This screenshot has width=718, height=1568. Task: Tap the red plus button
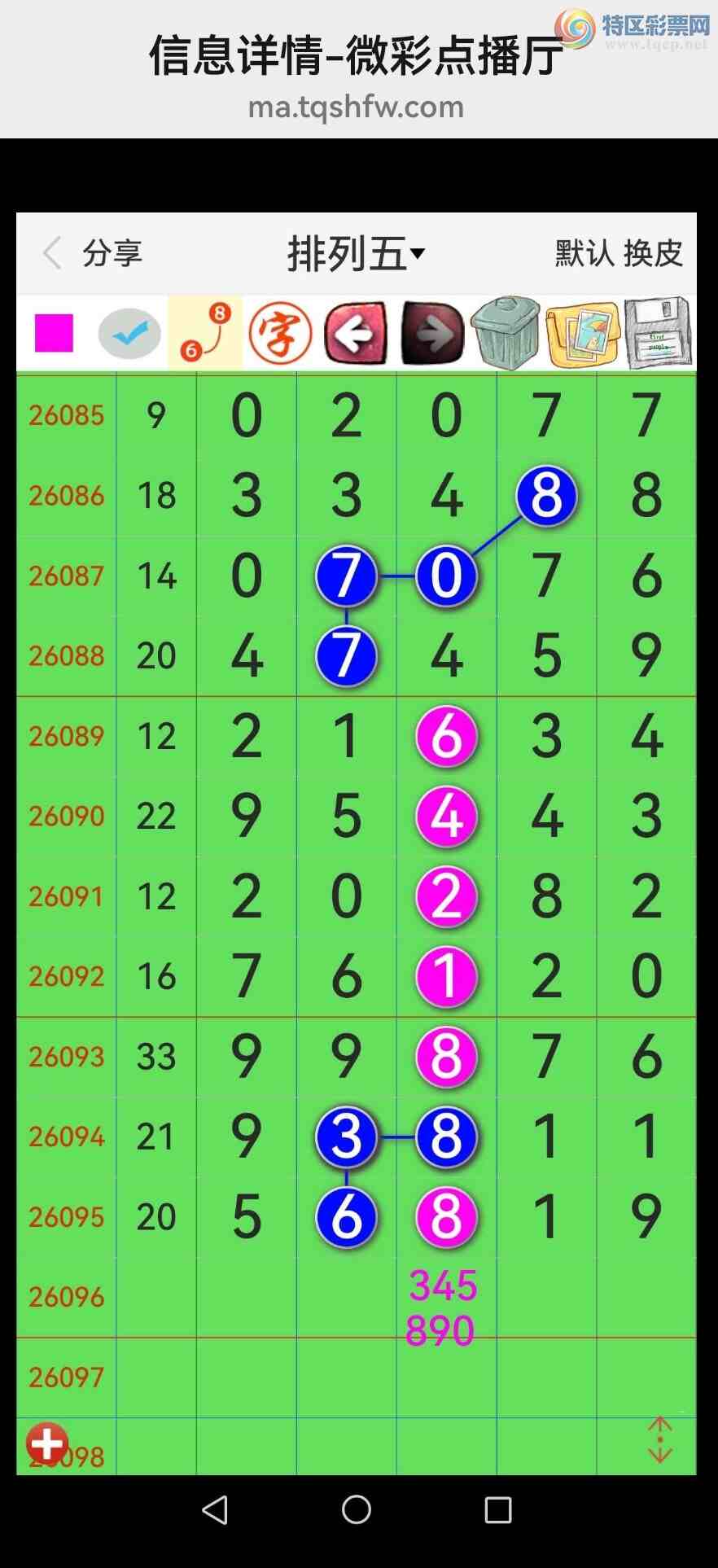[x=47, y=1443]
